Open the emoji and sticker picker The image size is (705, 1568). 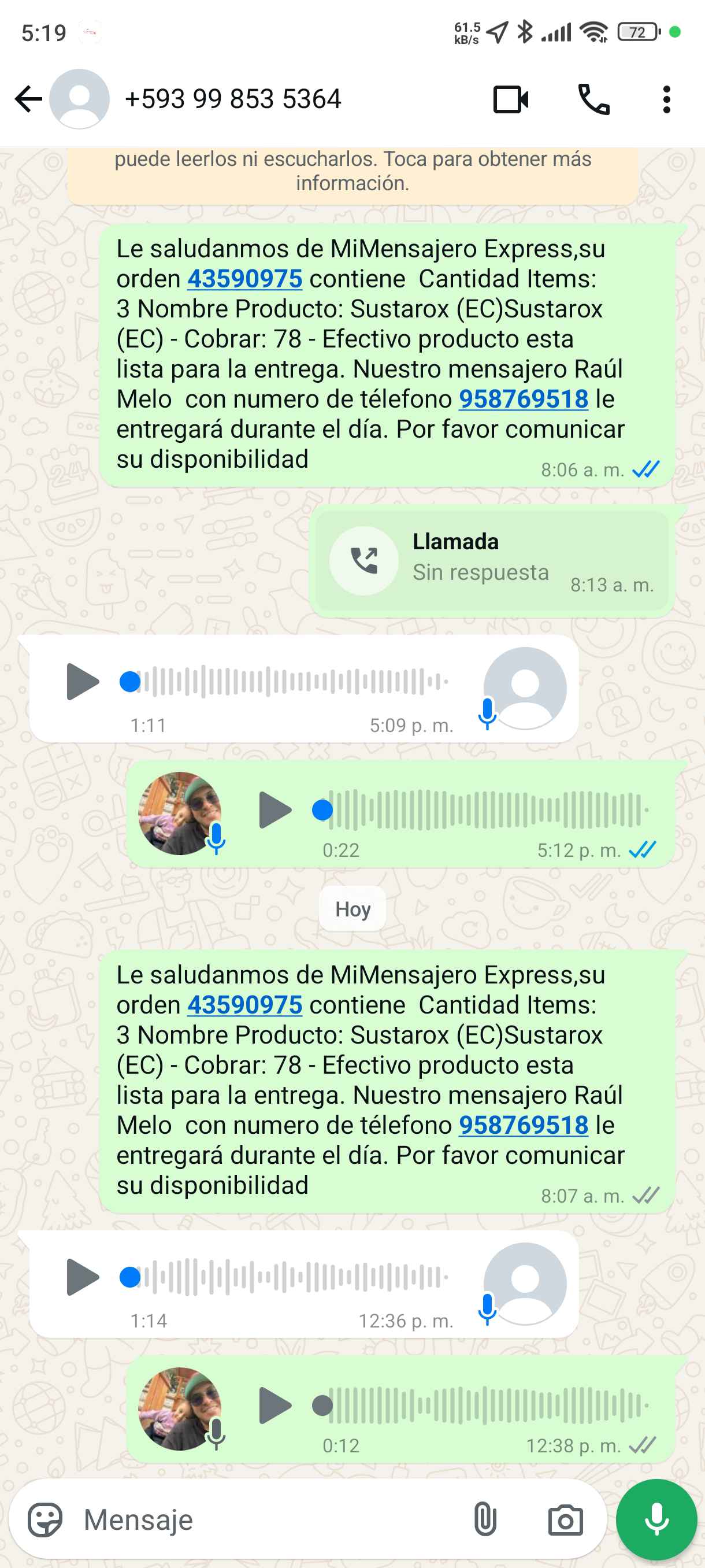45,1520
